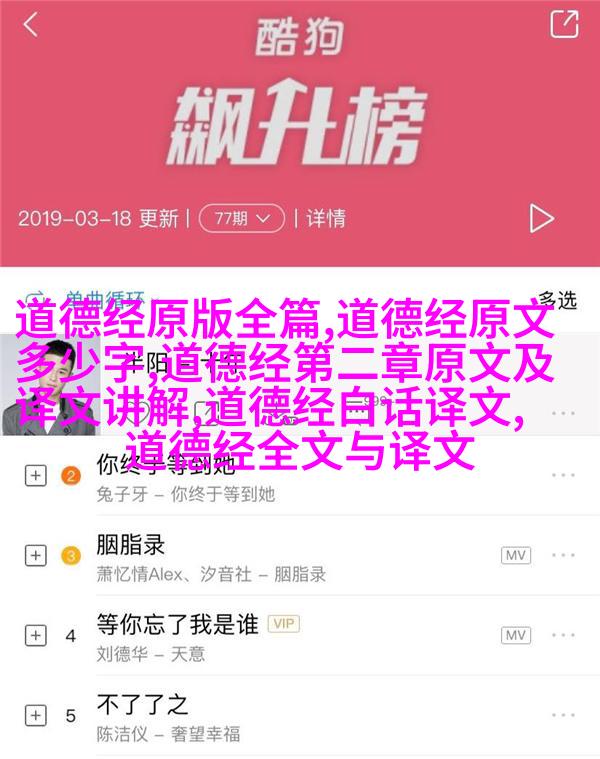Share the 飙升榜 chart
The width and height of the screenshot is (600, 759).
point(565,24)
